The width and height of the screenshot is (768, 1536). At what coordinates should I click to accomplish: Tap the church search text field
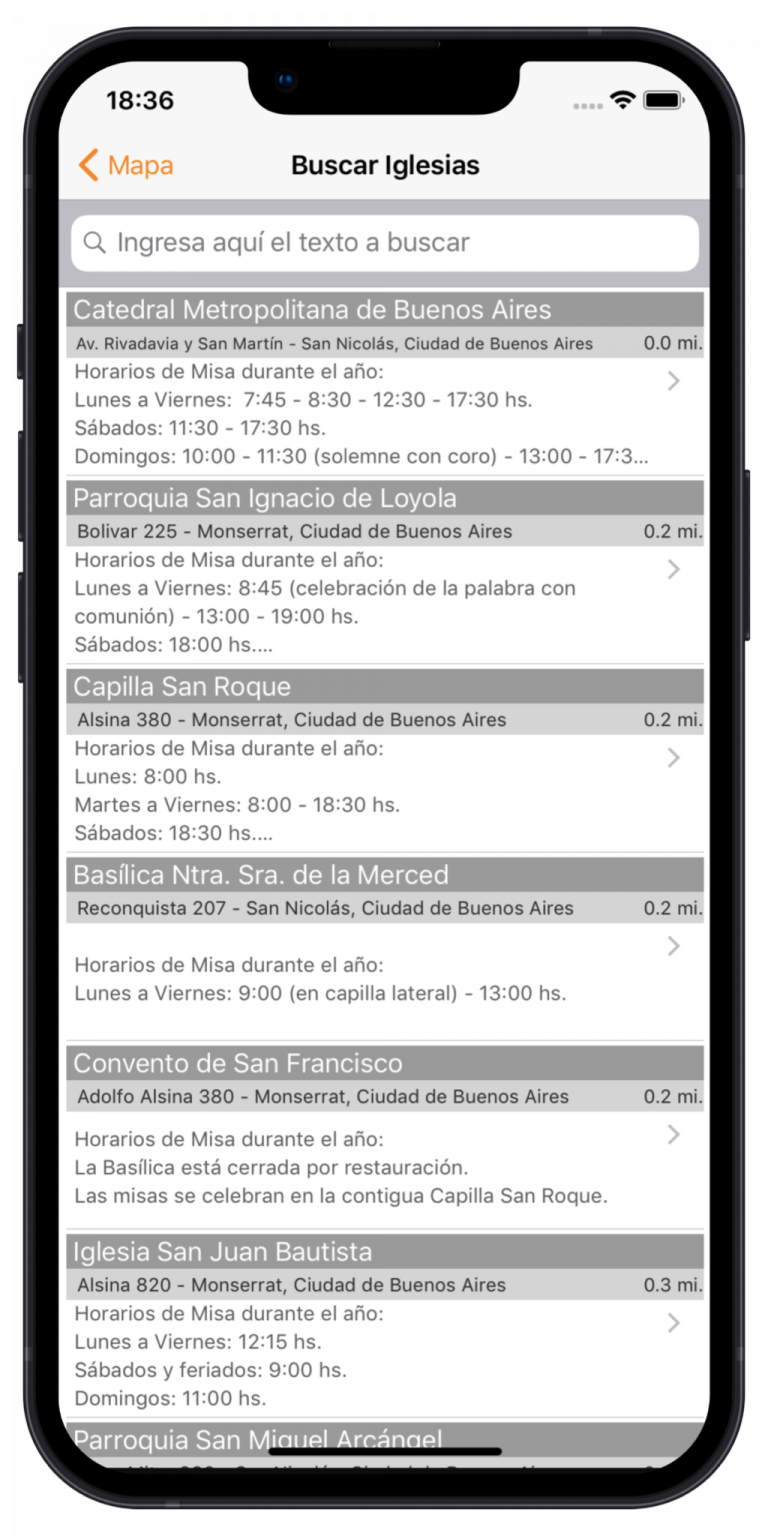[385, 243]
